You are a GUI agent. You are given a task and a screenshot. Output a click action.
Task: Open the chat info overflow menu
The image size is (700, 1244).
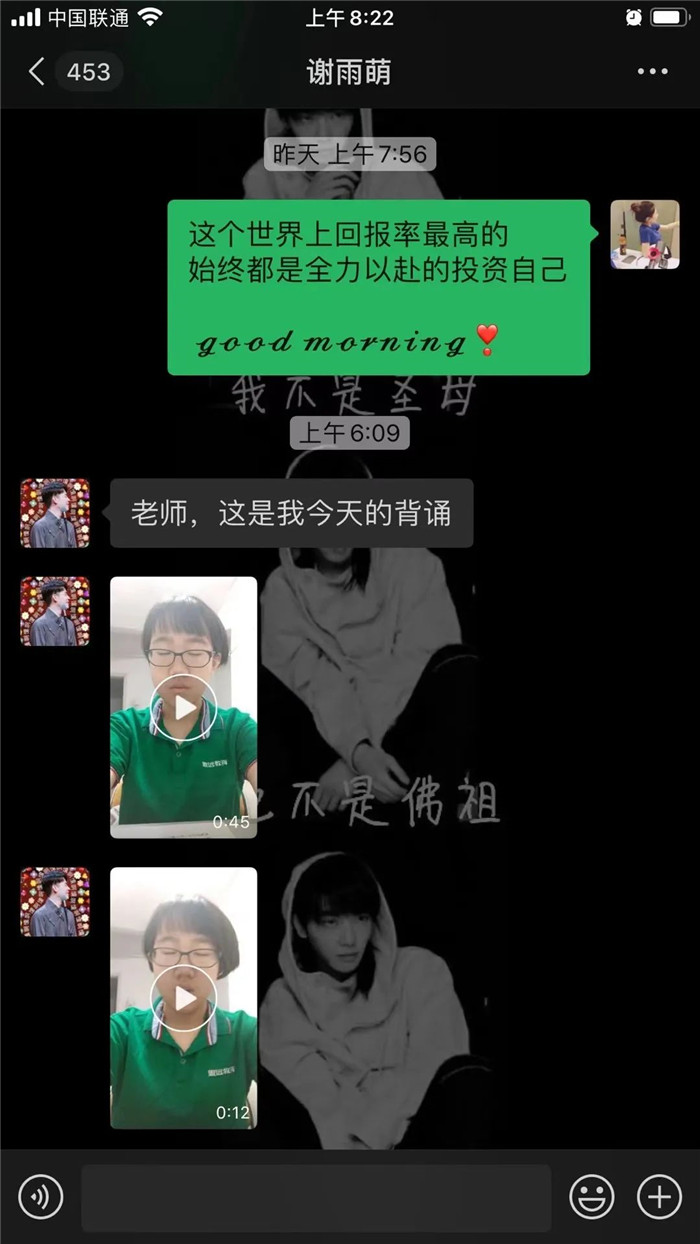[x=652, y=72]
